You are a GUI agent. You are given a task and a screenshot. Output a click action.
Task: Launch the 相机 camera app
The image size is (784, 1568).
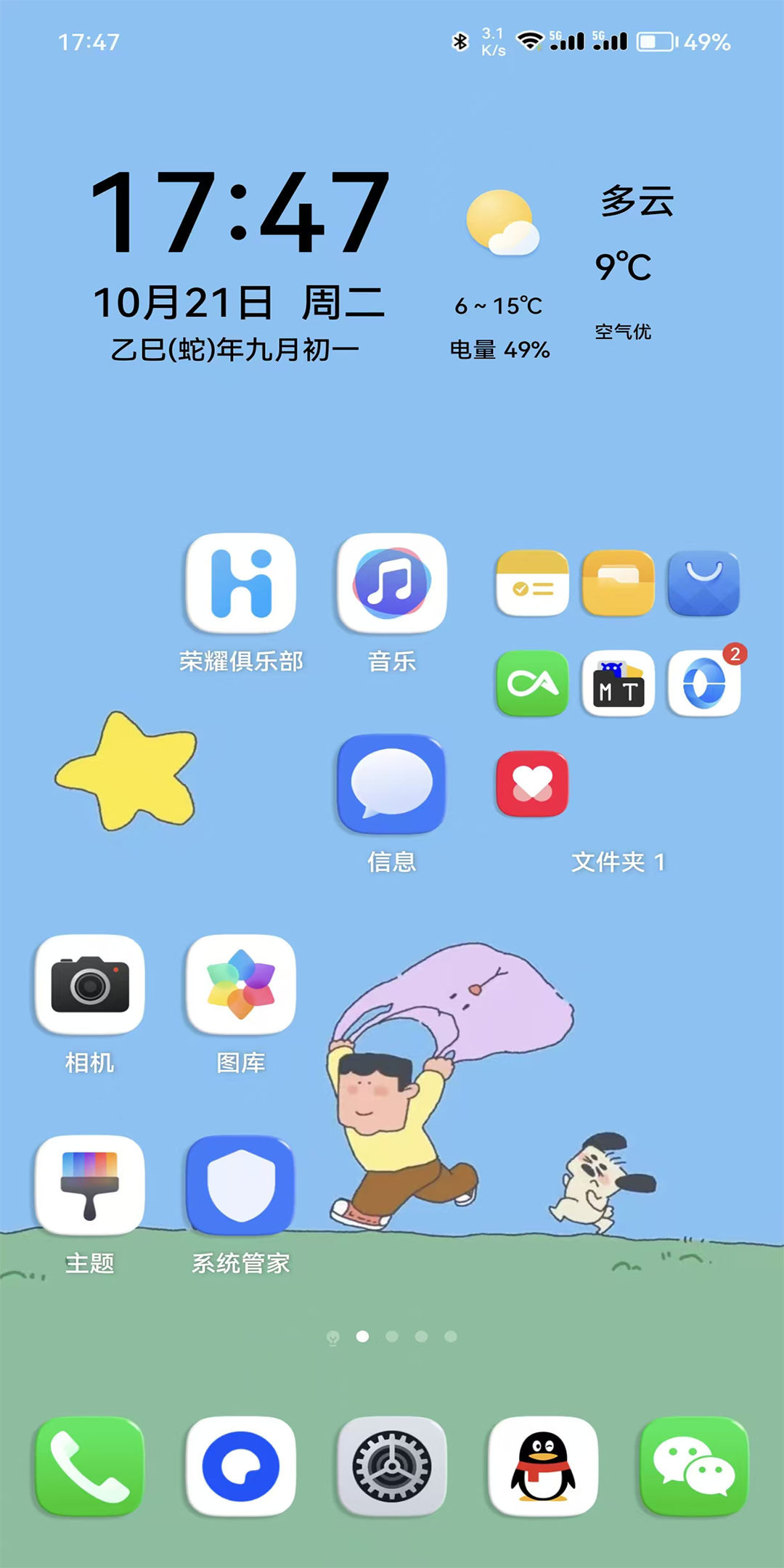(x=89, y=985)
